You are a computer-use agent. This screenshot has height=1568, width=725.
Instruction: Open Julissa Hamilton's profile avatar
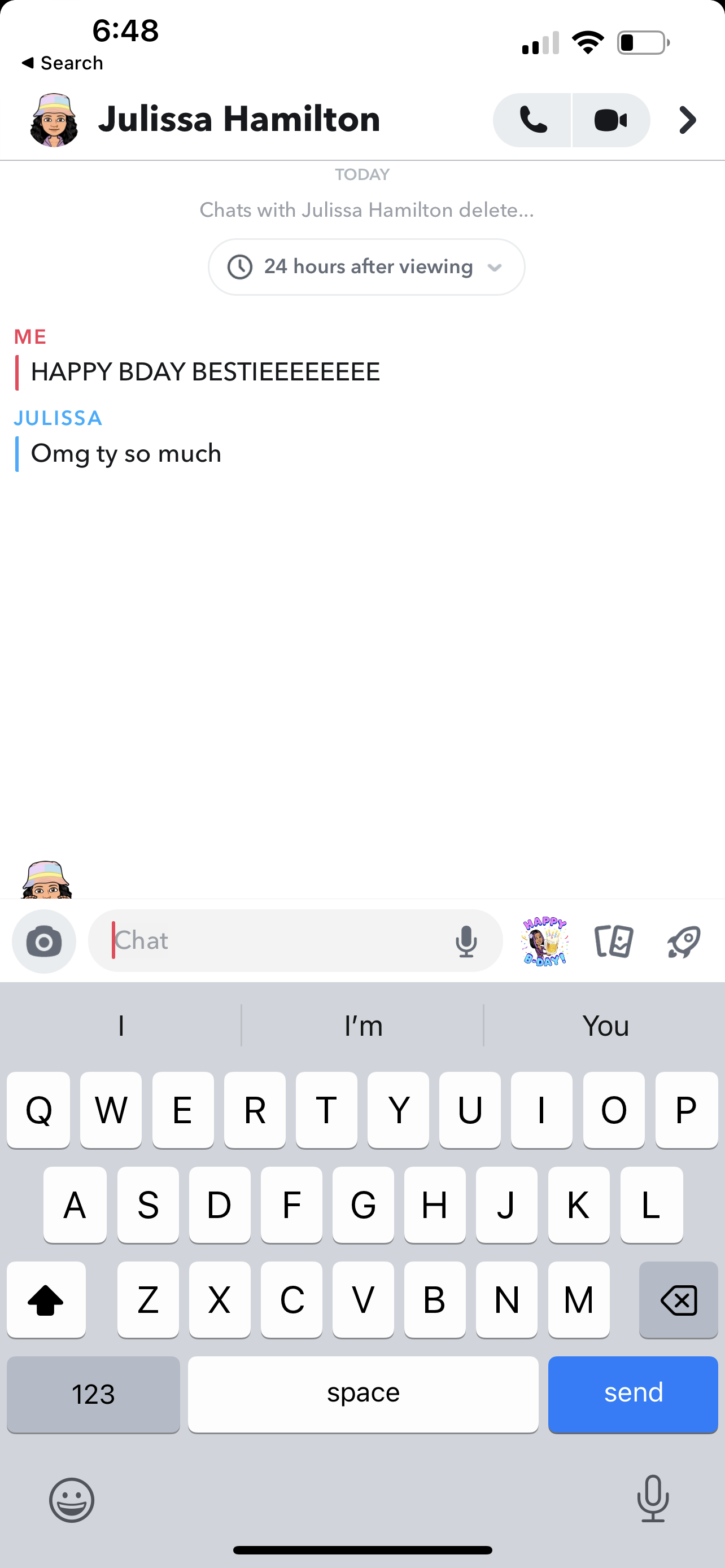coord(54,120)
